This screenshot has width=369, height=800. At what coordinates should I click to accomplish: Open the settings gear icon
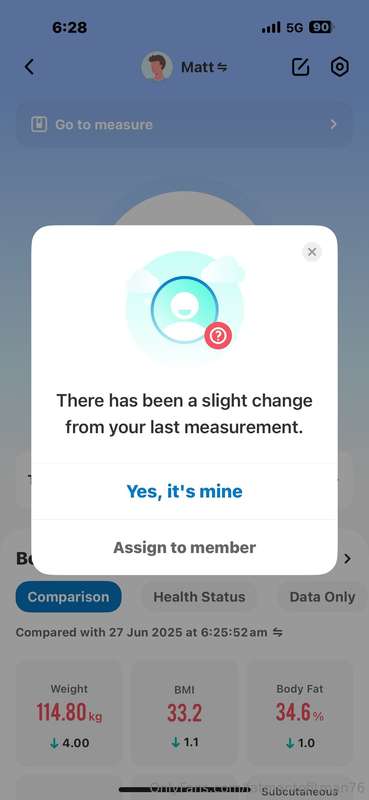click(339, 67)
